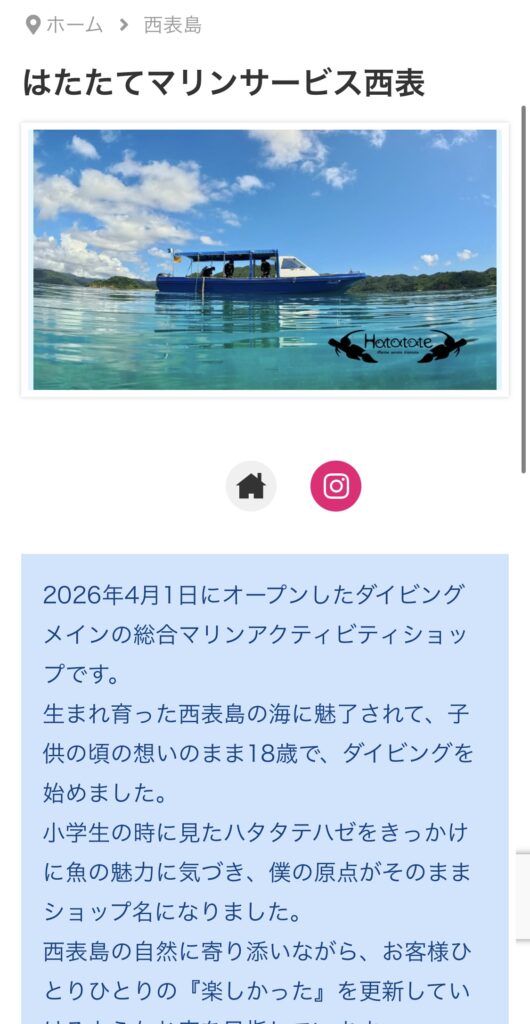Open the 西表島 breadcrumb link

click(x=172, y=25)
